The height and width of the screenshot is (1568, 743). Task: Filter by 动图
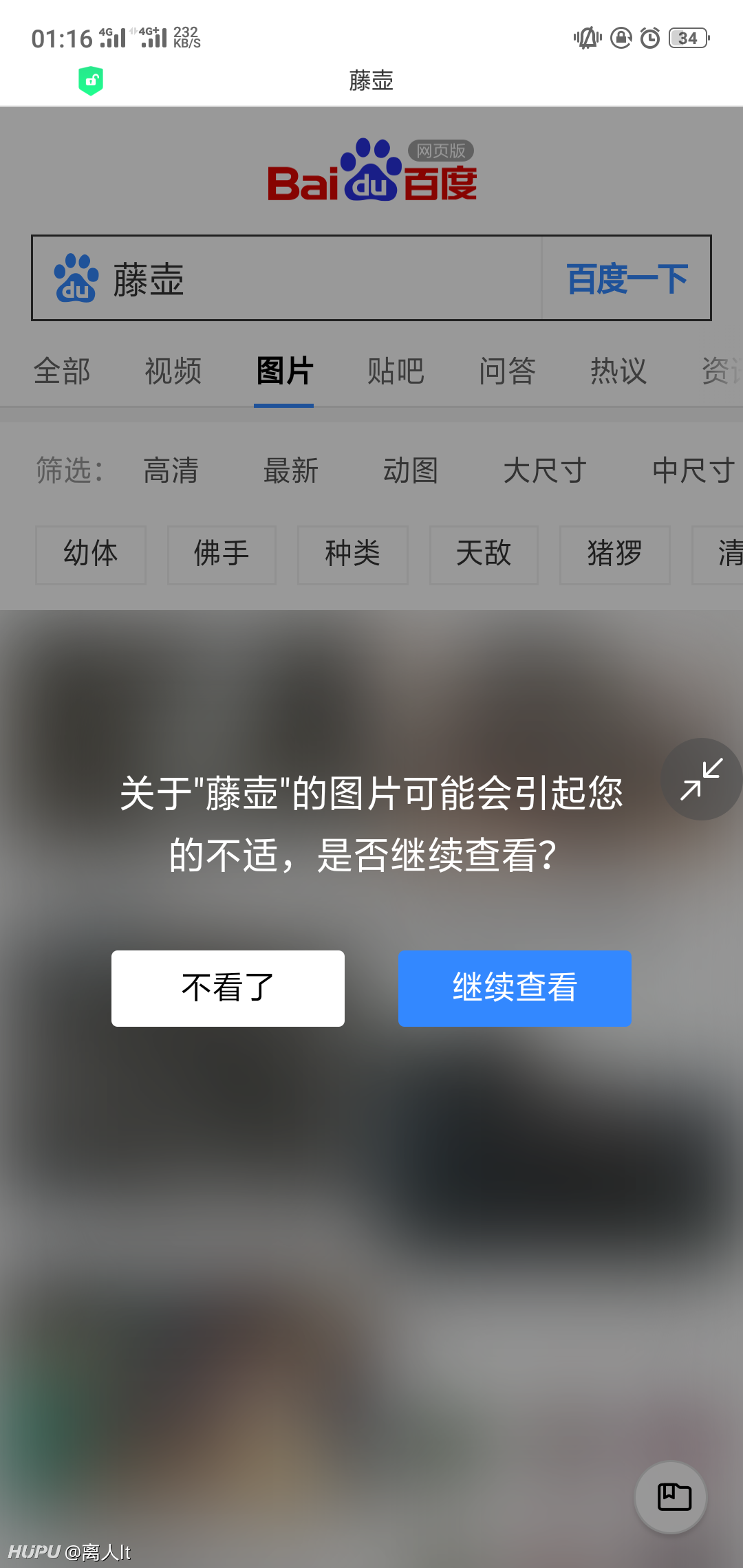pos(411,471)
